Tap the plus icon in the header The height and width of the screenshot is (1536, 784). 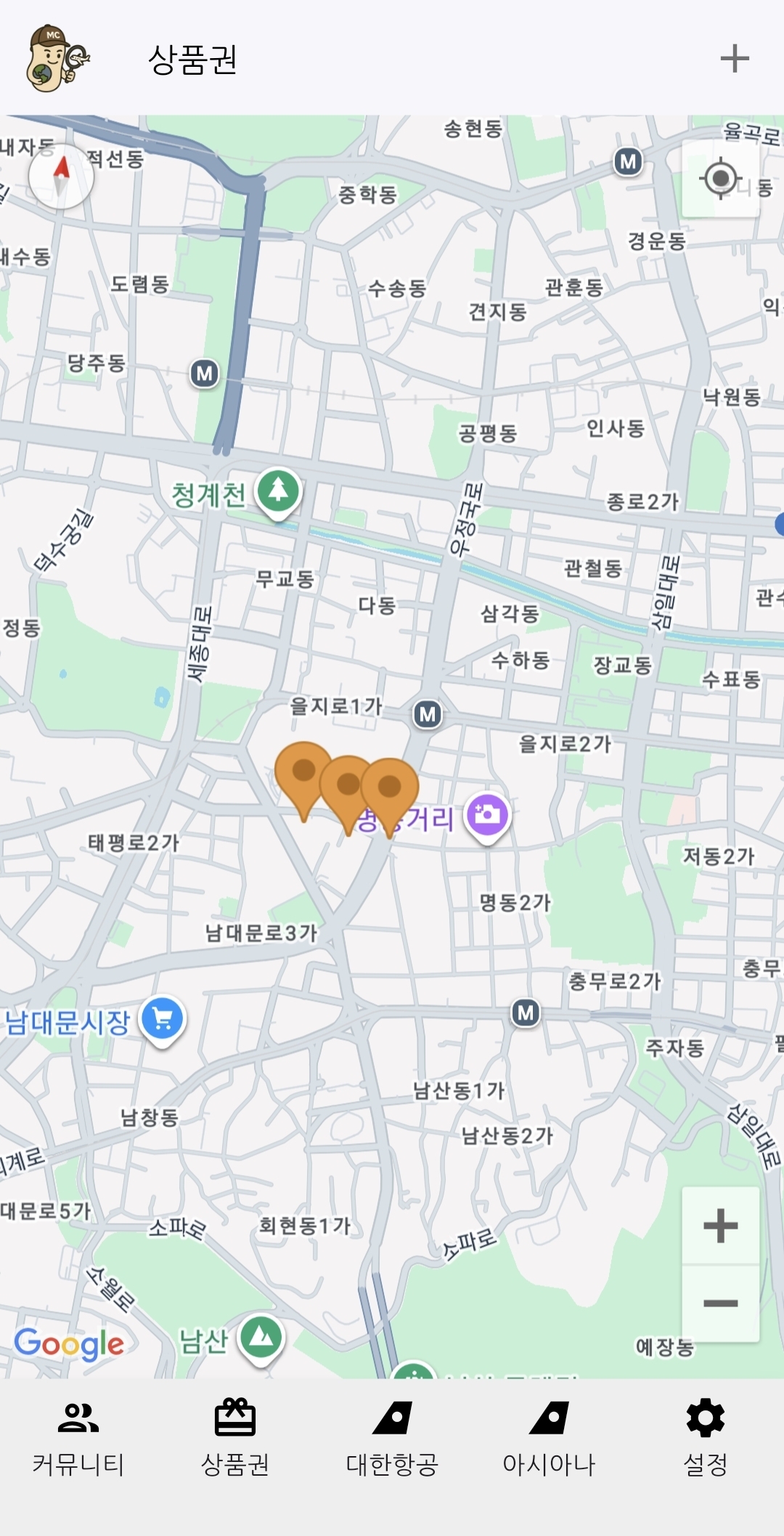click(x=734, y=59)
